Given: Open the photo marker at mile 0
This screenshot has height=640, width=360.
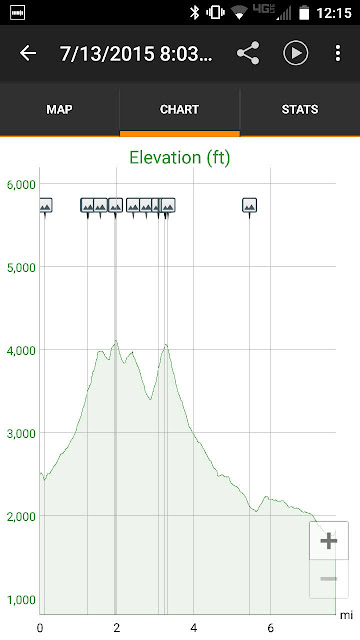Looking at the screenshot, I should [46, 206].
